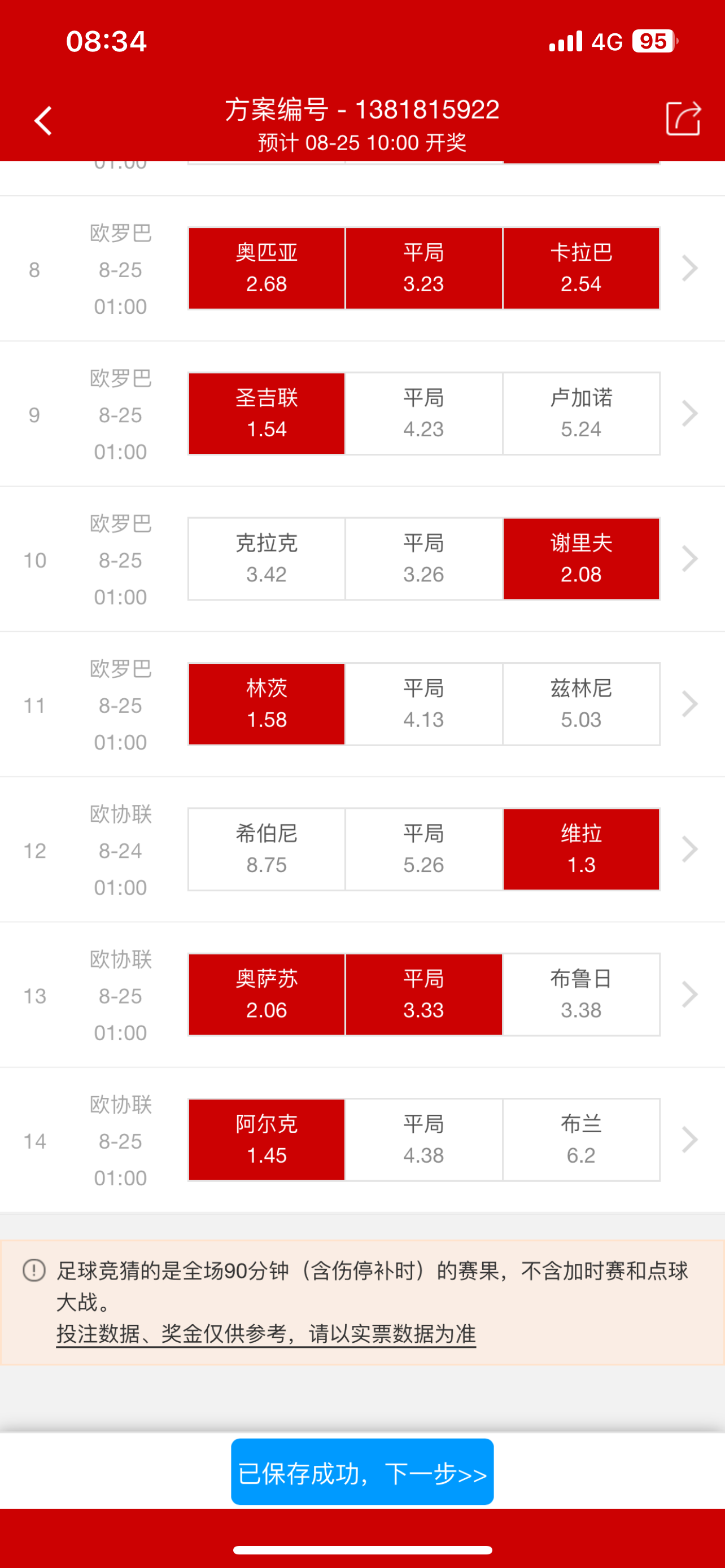This screenshot has height=1568, width=725.
Task: Pick 布兰 at odds 6.2
Action: tap(580, 1140)
